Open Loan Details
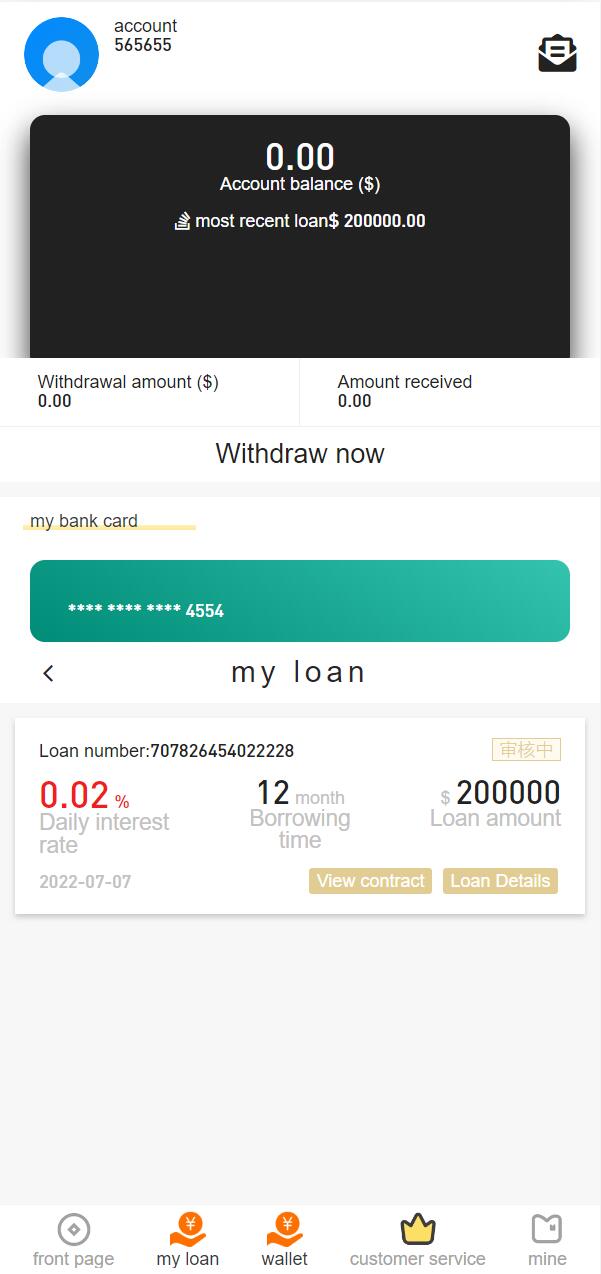 pos(500,881)
